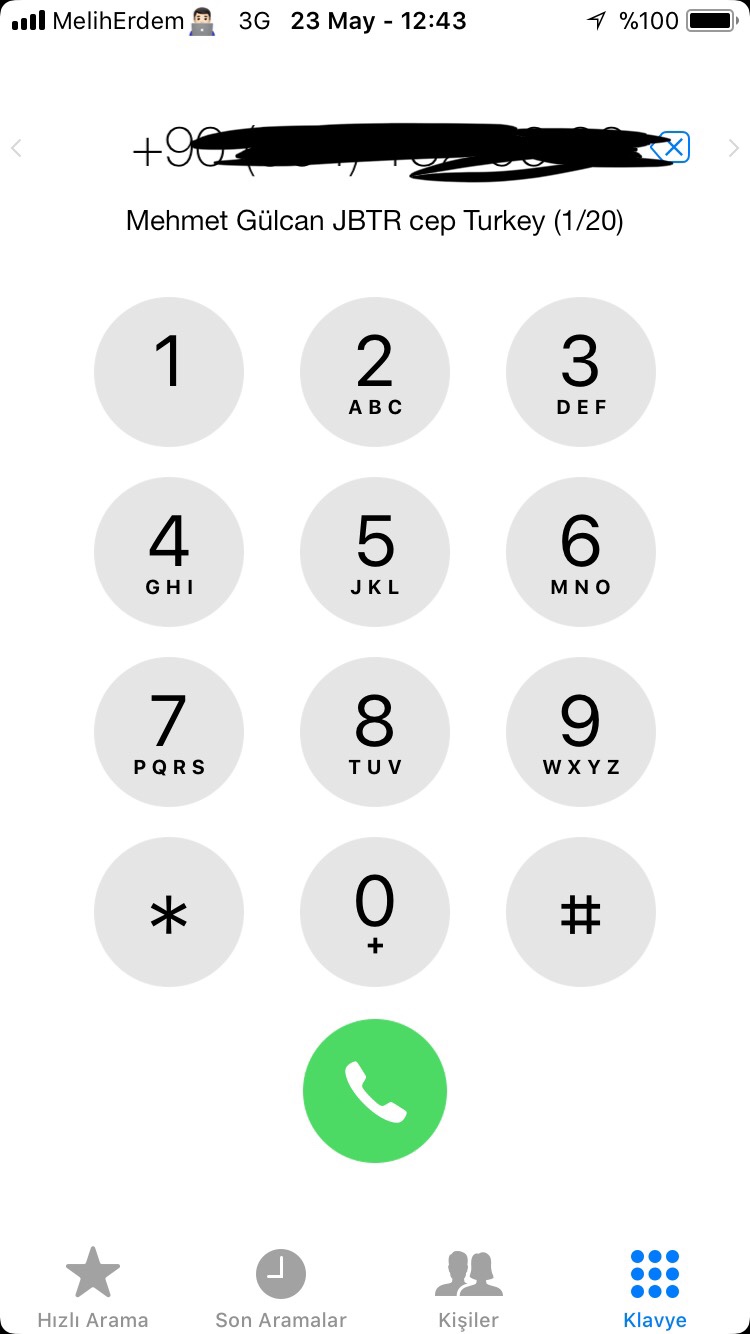Enter digit 5 on the keypad

[375, 552]
